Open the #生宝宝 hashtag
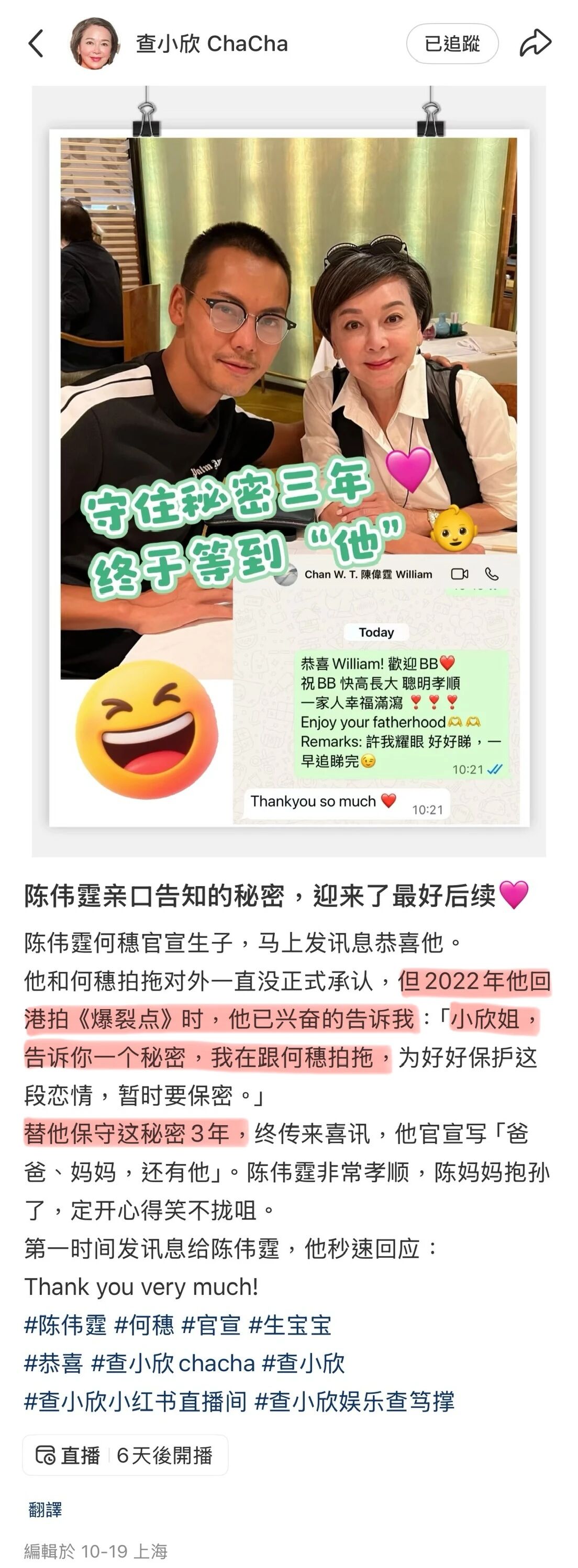 (x=290, y=1325)
